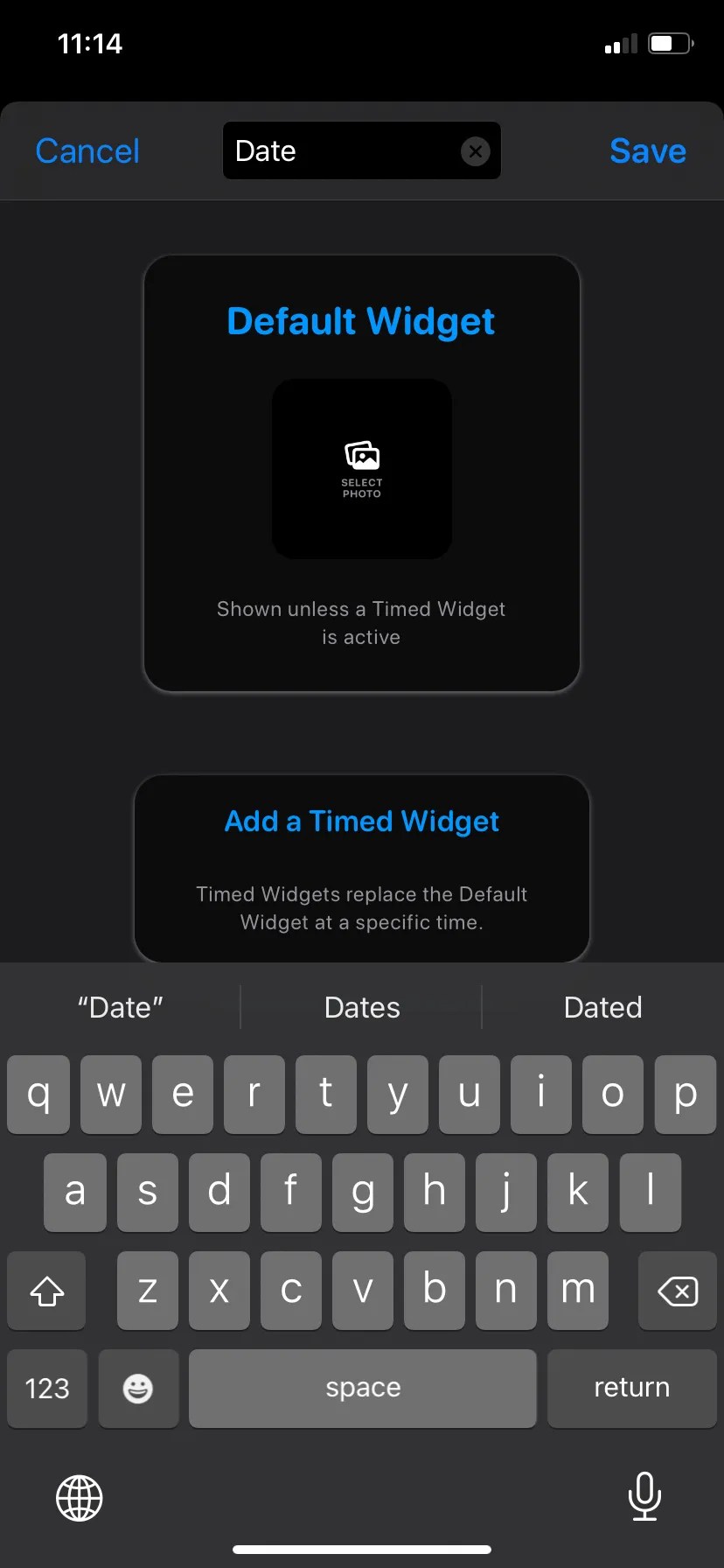Image resolution: width=724 pixels, height=1568 pixels.
Task: Tap the Shift key
Action: pos(45,1291)
